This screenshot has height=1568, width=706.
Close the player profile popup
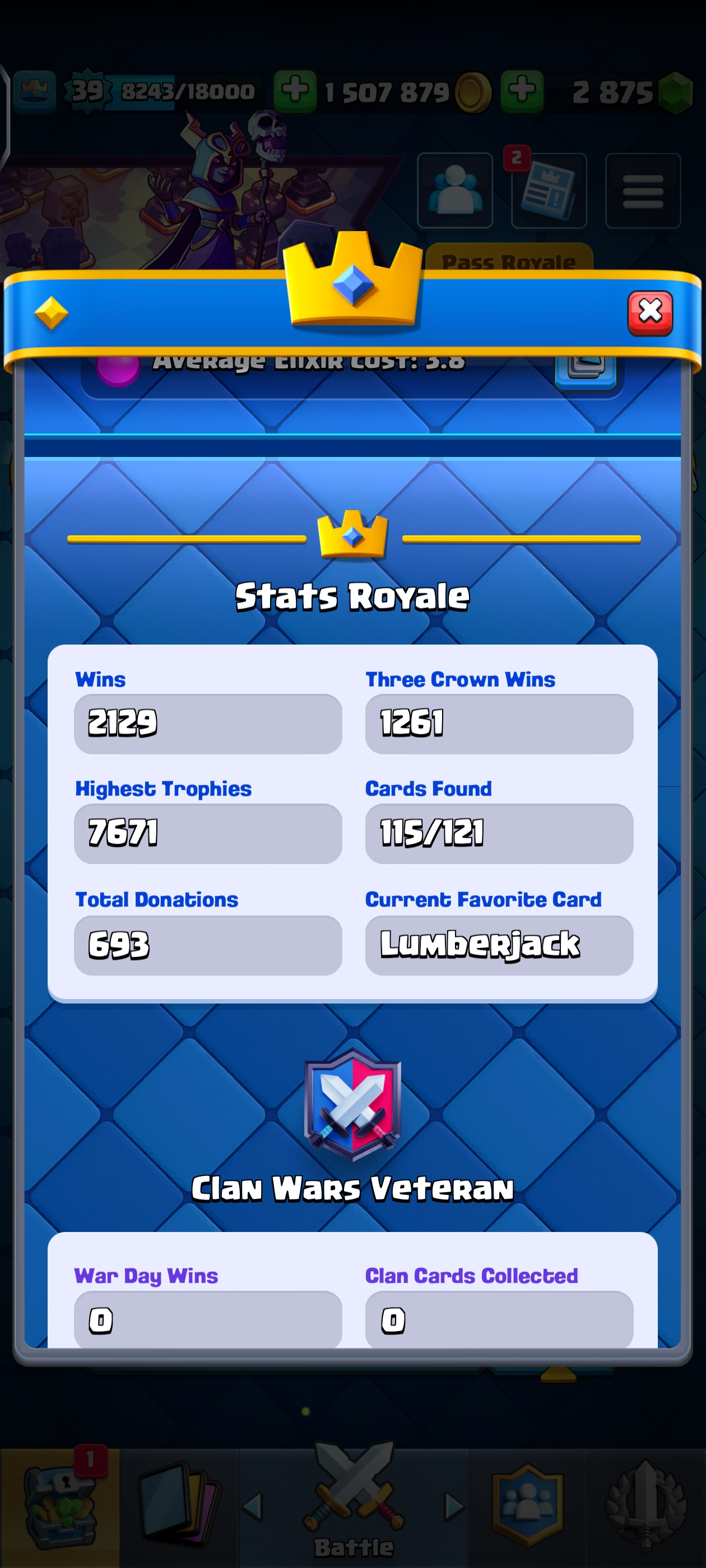point(649,313)
